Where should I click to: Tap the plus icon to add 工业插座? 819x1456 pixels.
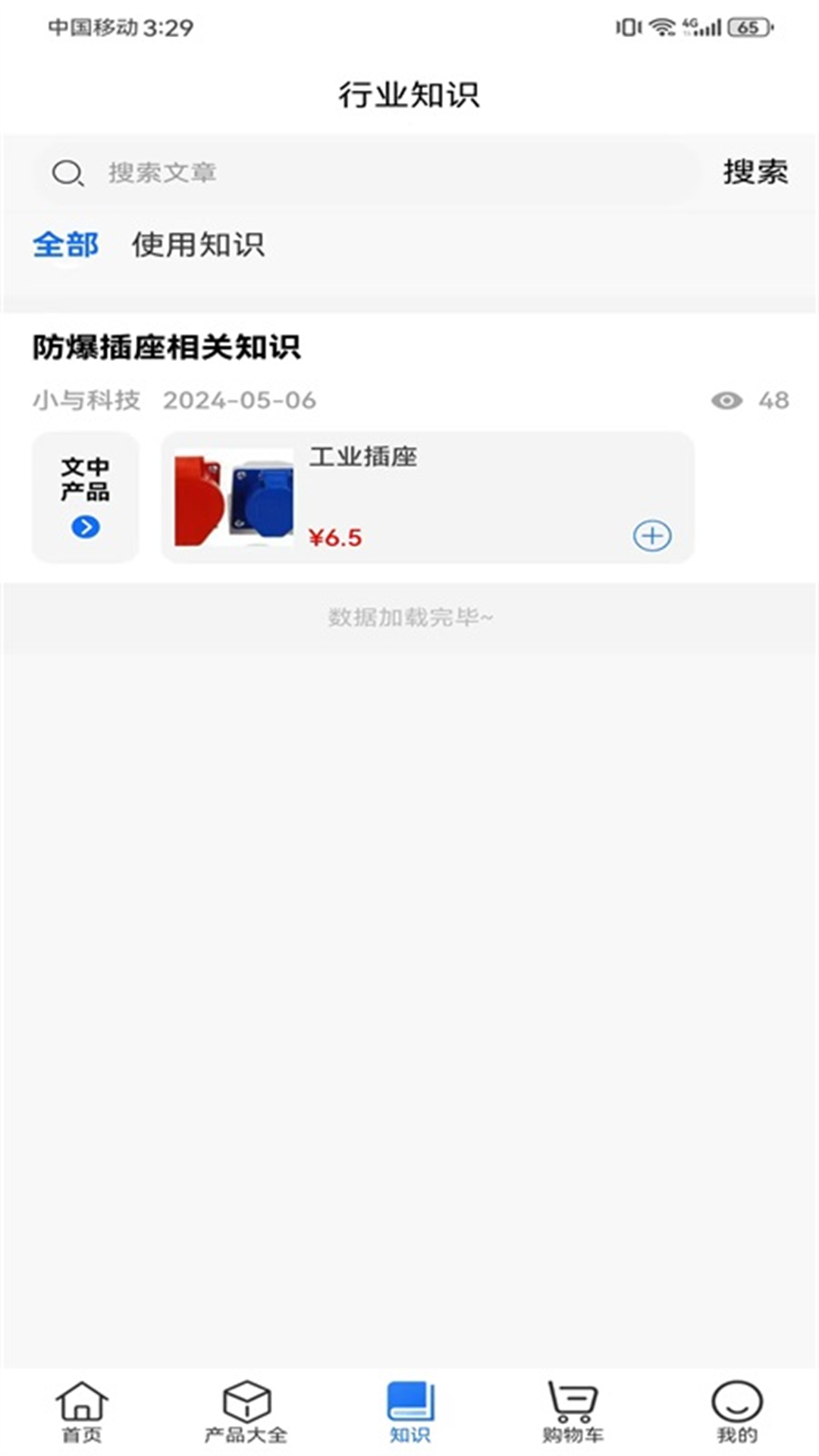pos(652,535)
